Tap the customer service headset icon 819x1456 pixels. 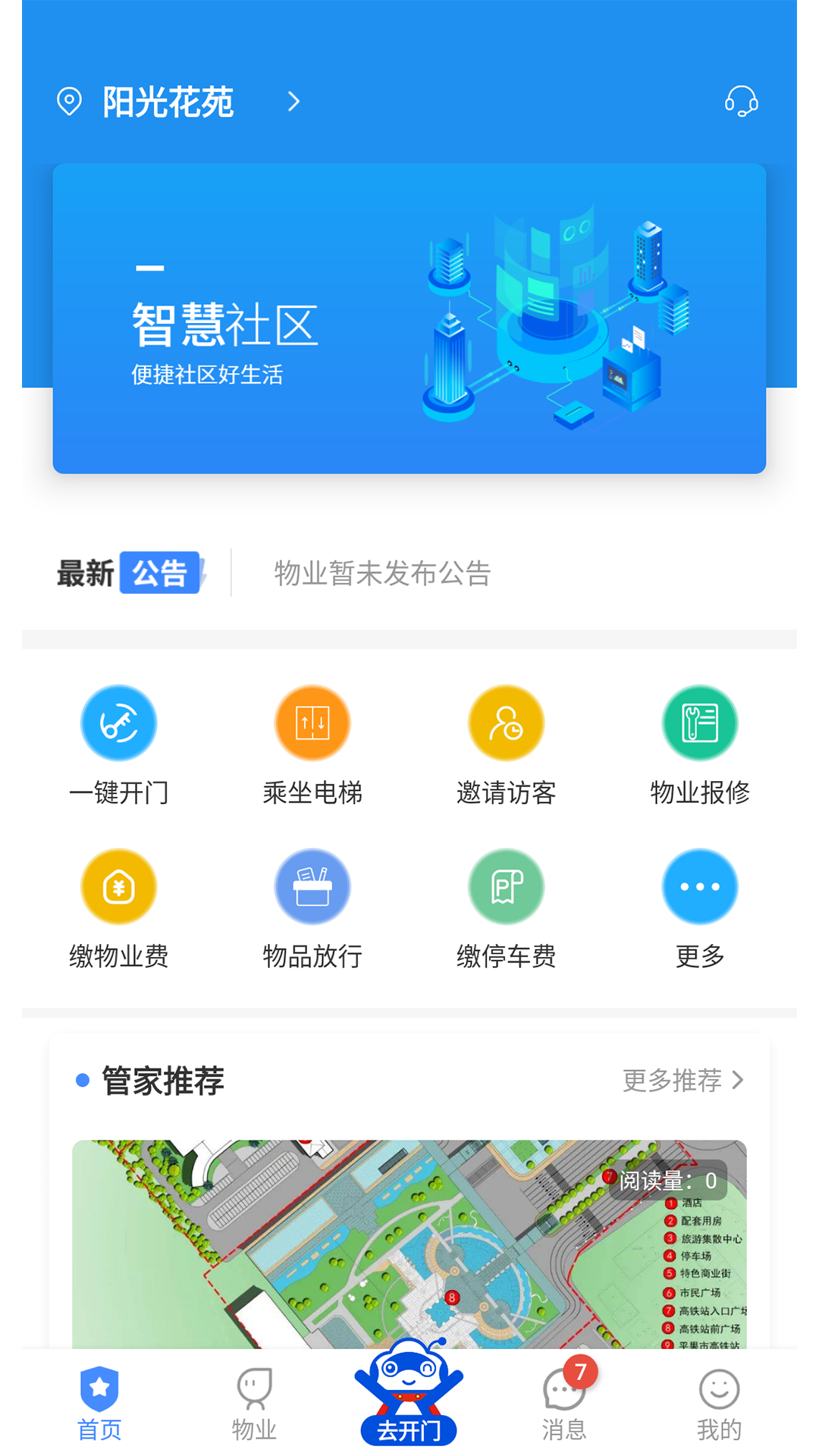742,102
